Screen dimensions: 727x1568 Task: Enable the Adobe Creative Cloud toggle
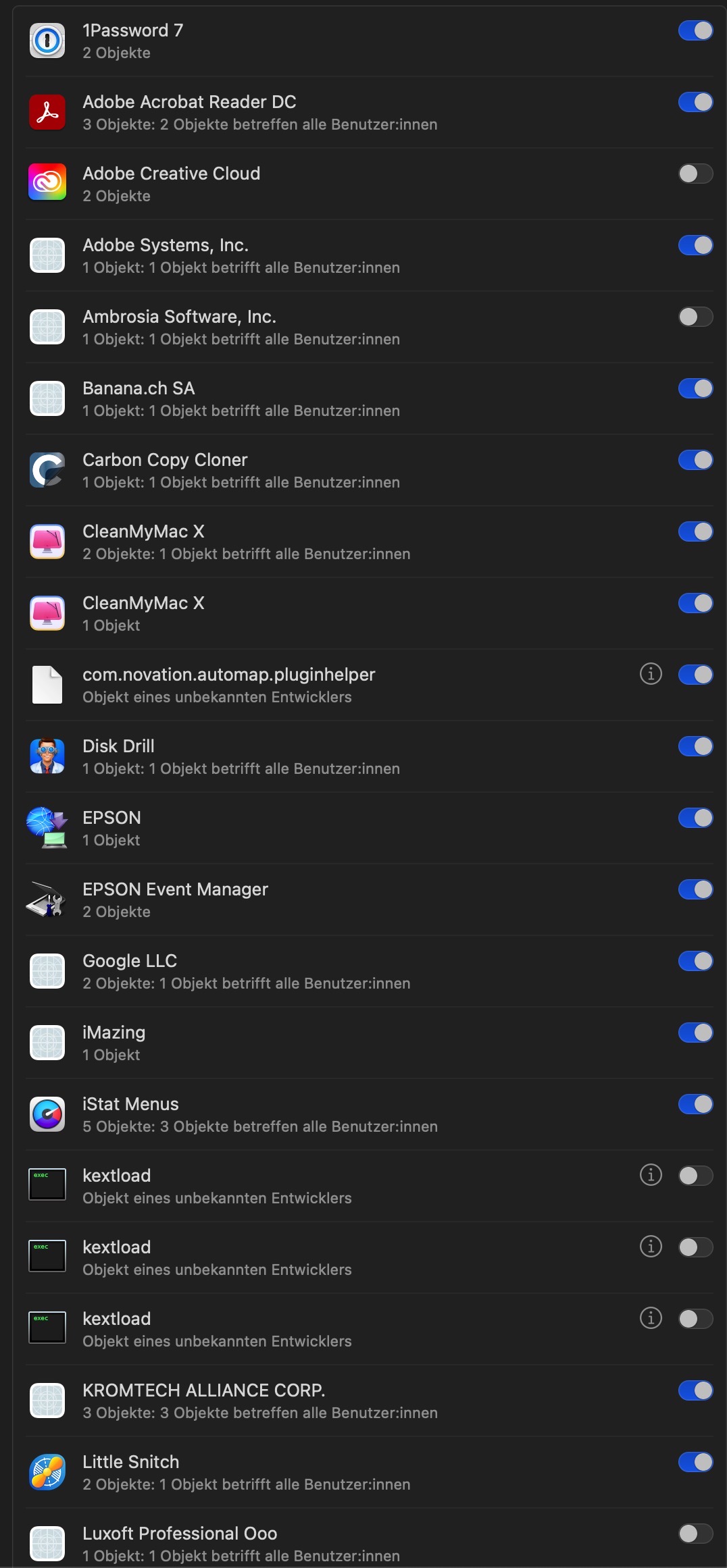point(695,174)
